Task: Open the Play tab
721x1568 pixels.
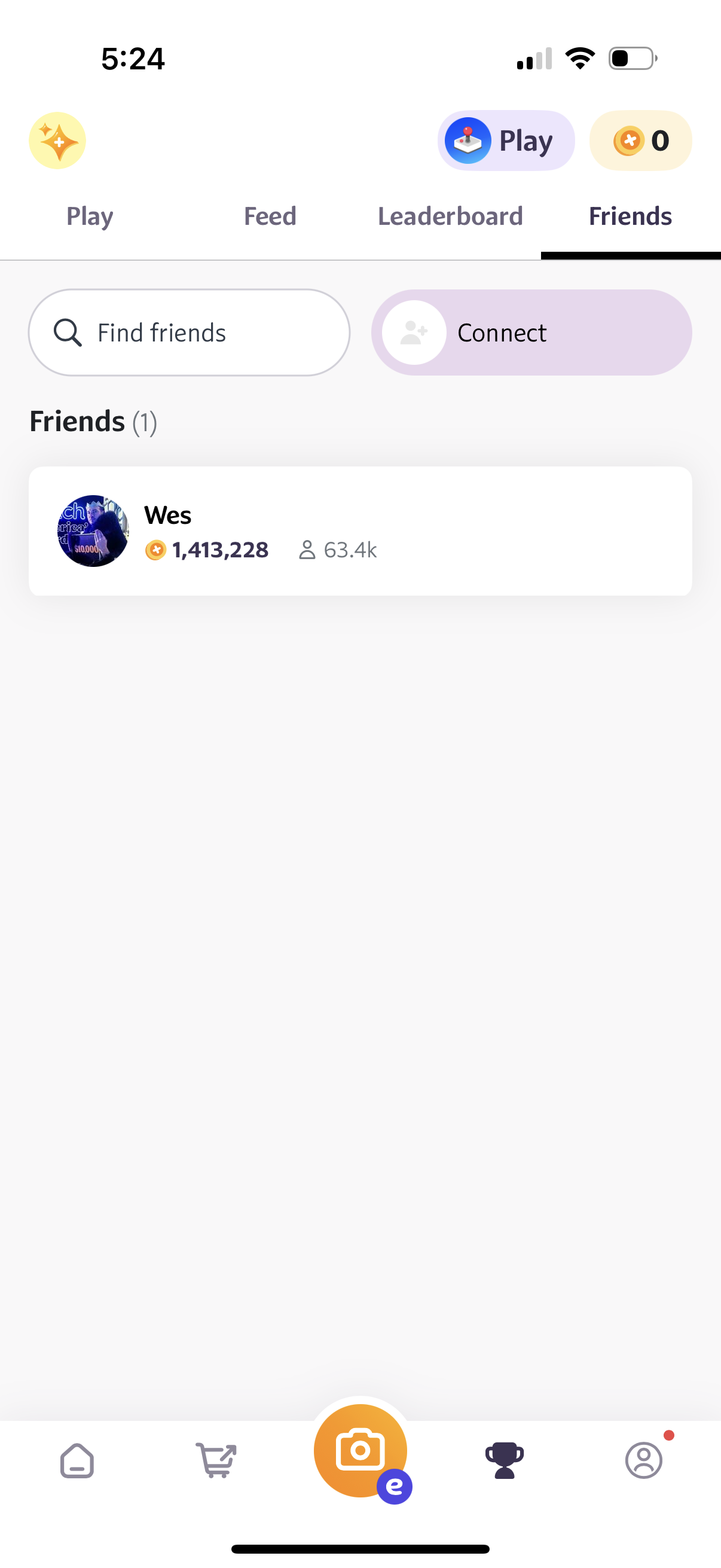Action: pos(90,216)
